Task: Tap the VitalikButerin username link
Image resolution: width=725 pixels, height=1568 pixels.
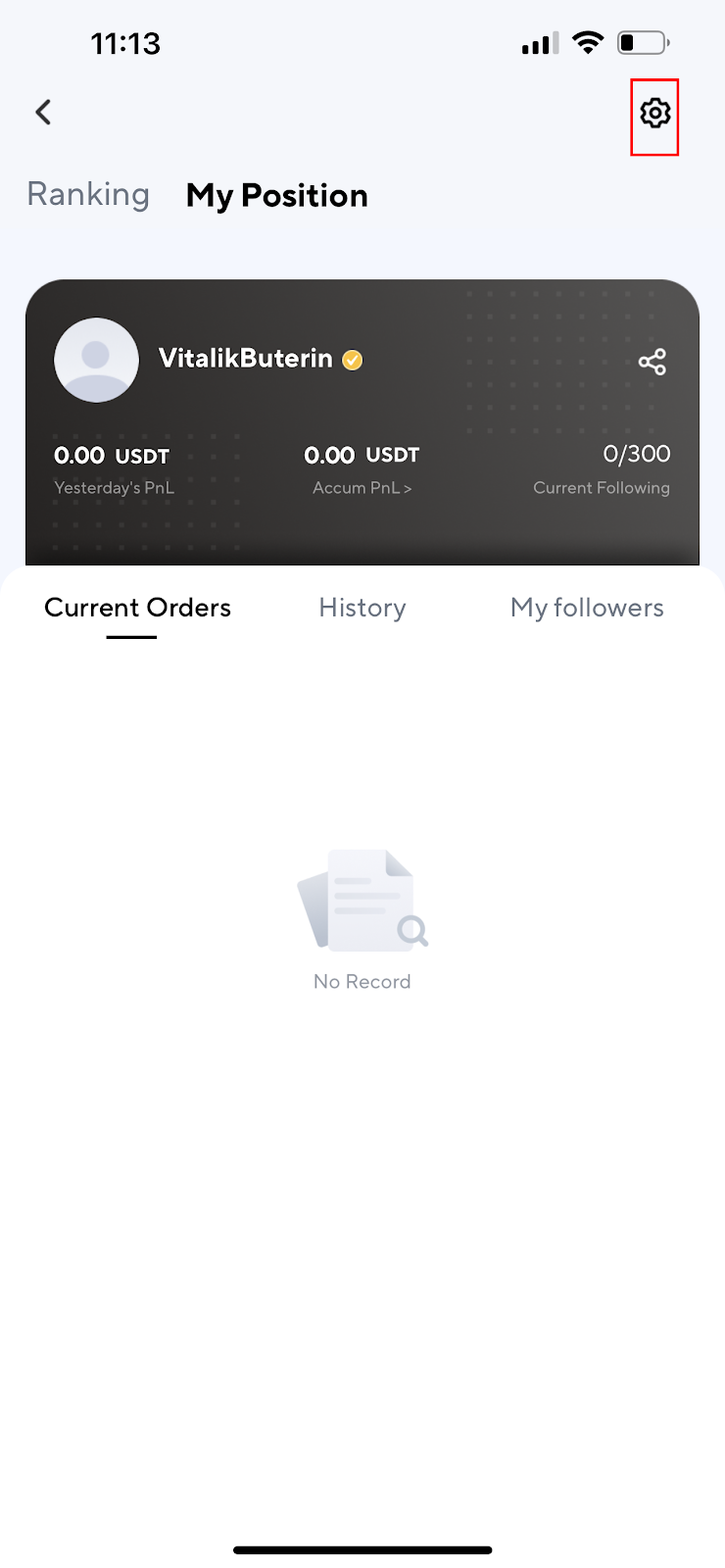Action: 247,359
